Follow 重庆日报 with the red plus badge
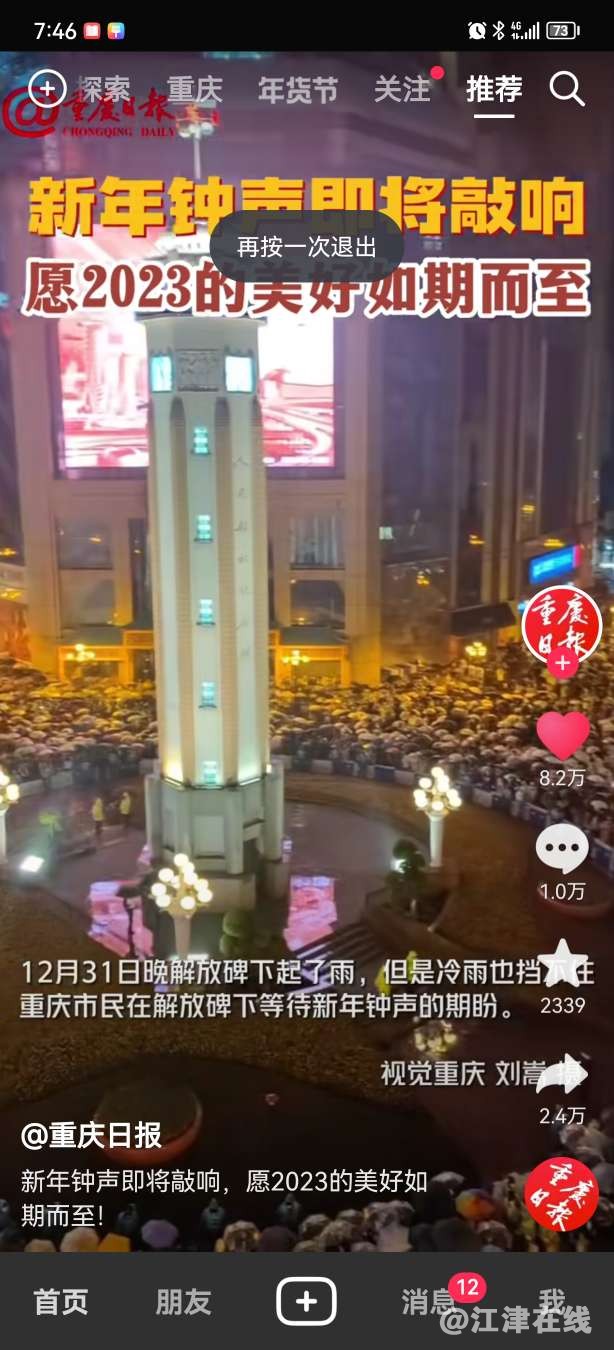Image resolution: width=614 pixels, height=1350 pixels. (x=562, y=664)
